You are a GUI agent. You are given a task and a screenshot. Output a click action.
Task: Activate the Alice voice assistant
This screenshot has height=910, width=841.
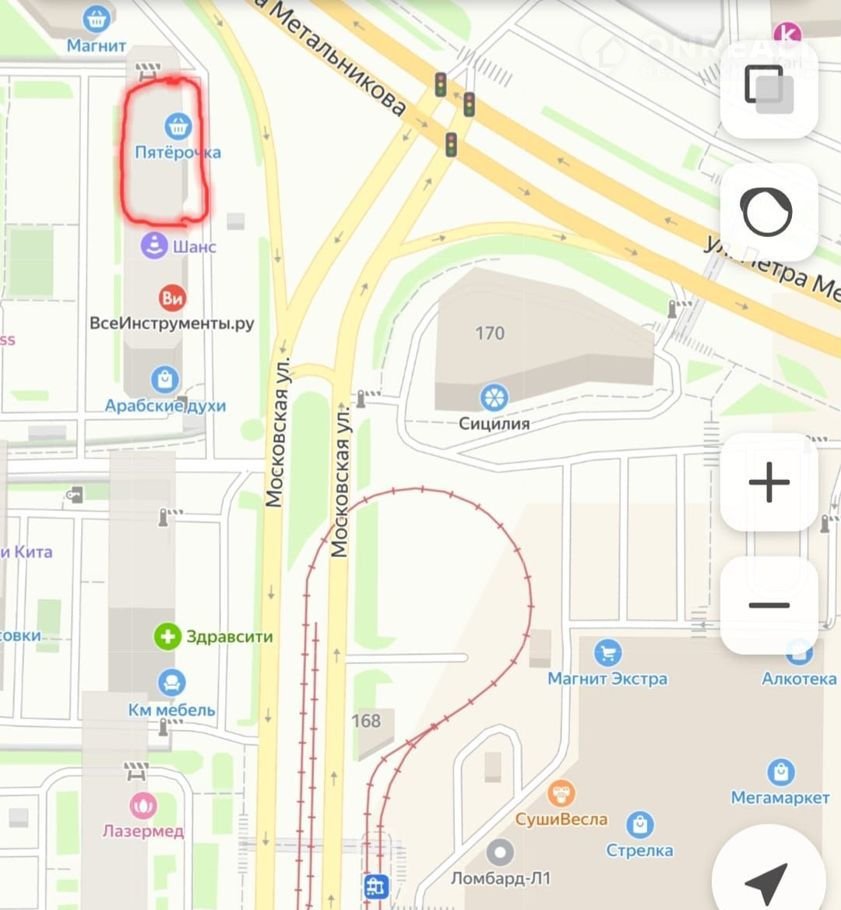[x=768, y=212]
